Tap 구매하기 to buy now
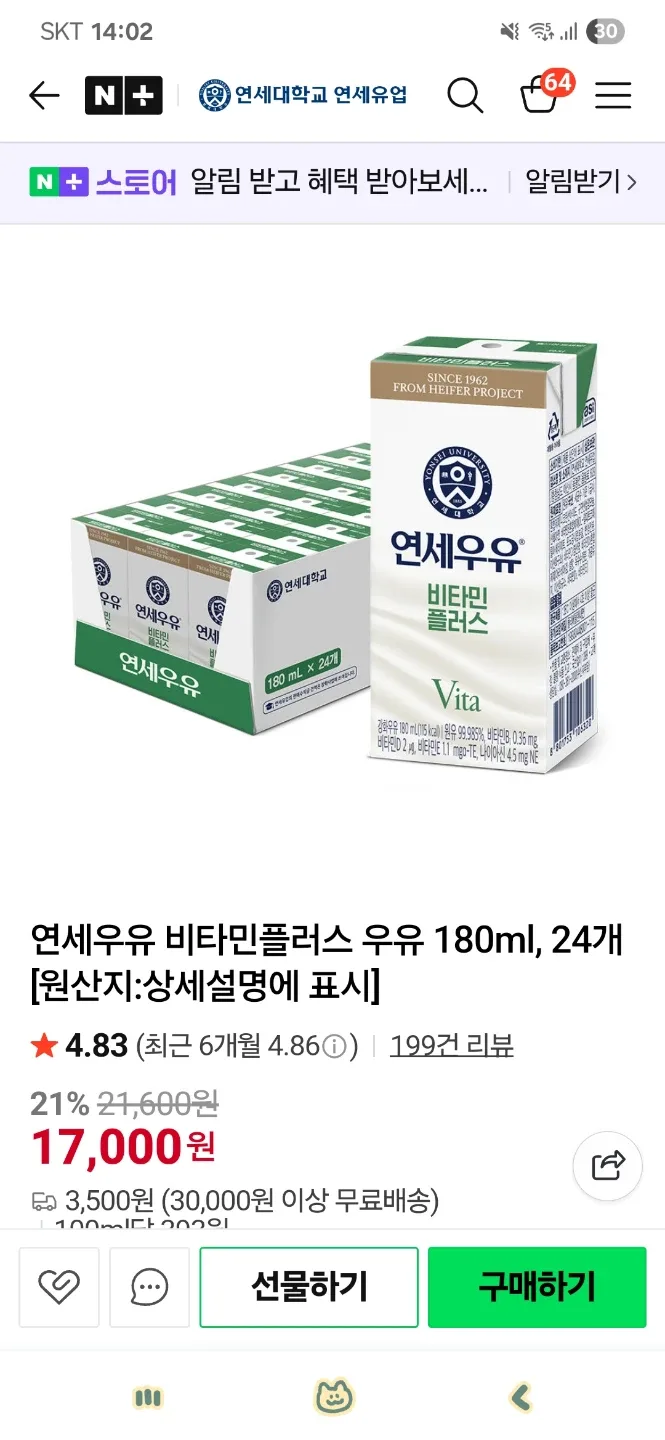 [x=537, y=1287]
